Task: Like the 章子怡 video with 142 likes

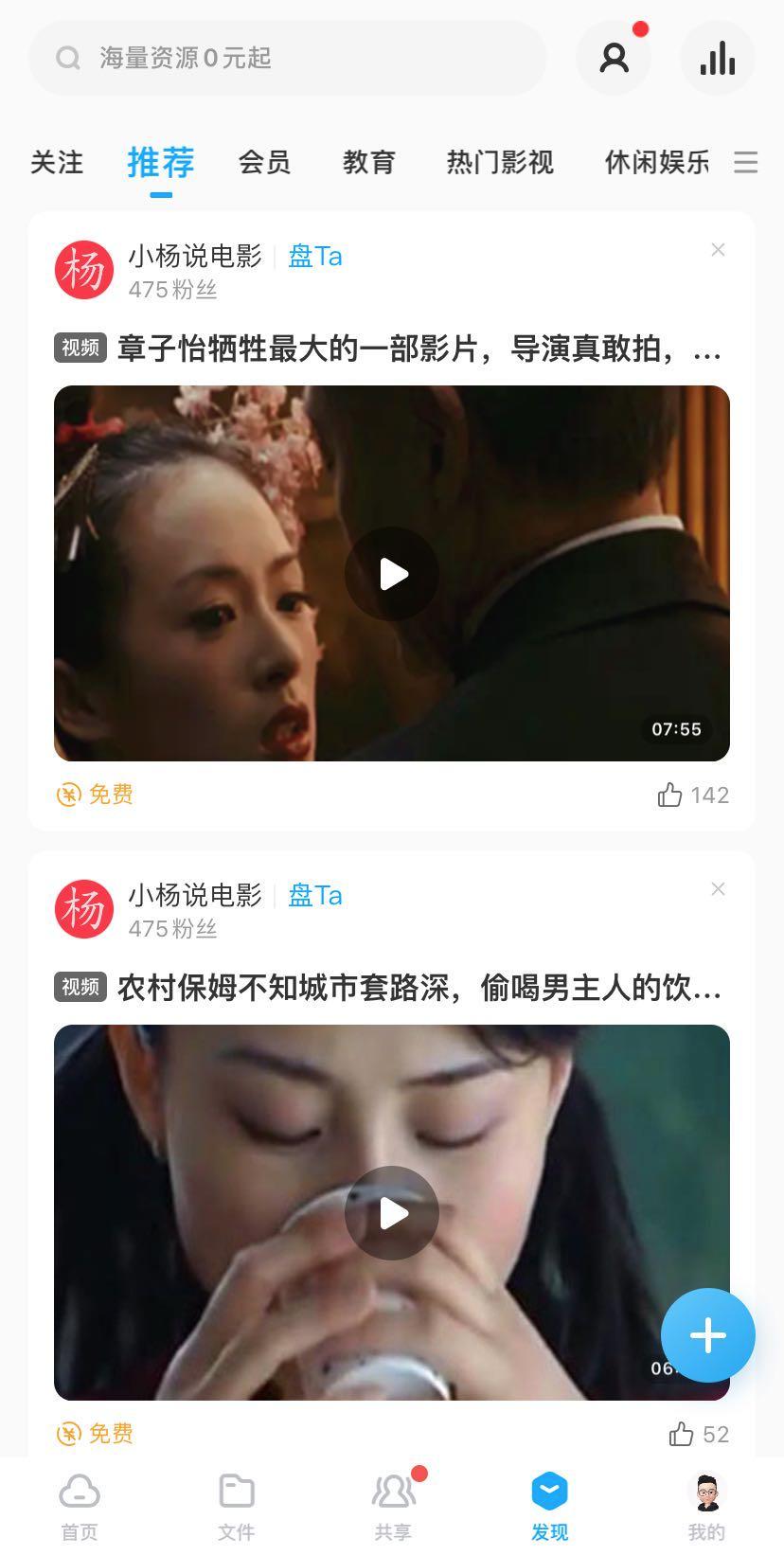Action: tap(670, 795)
